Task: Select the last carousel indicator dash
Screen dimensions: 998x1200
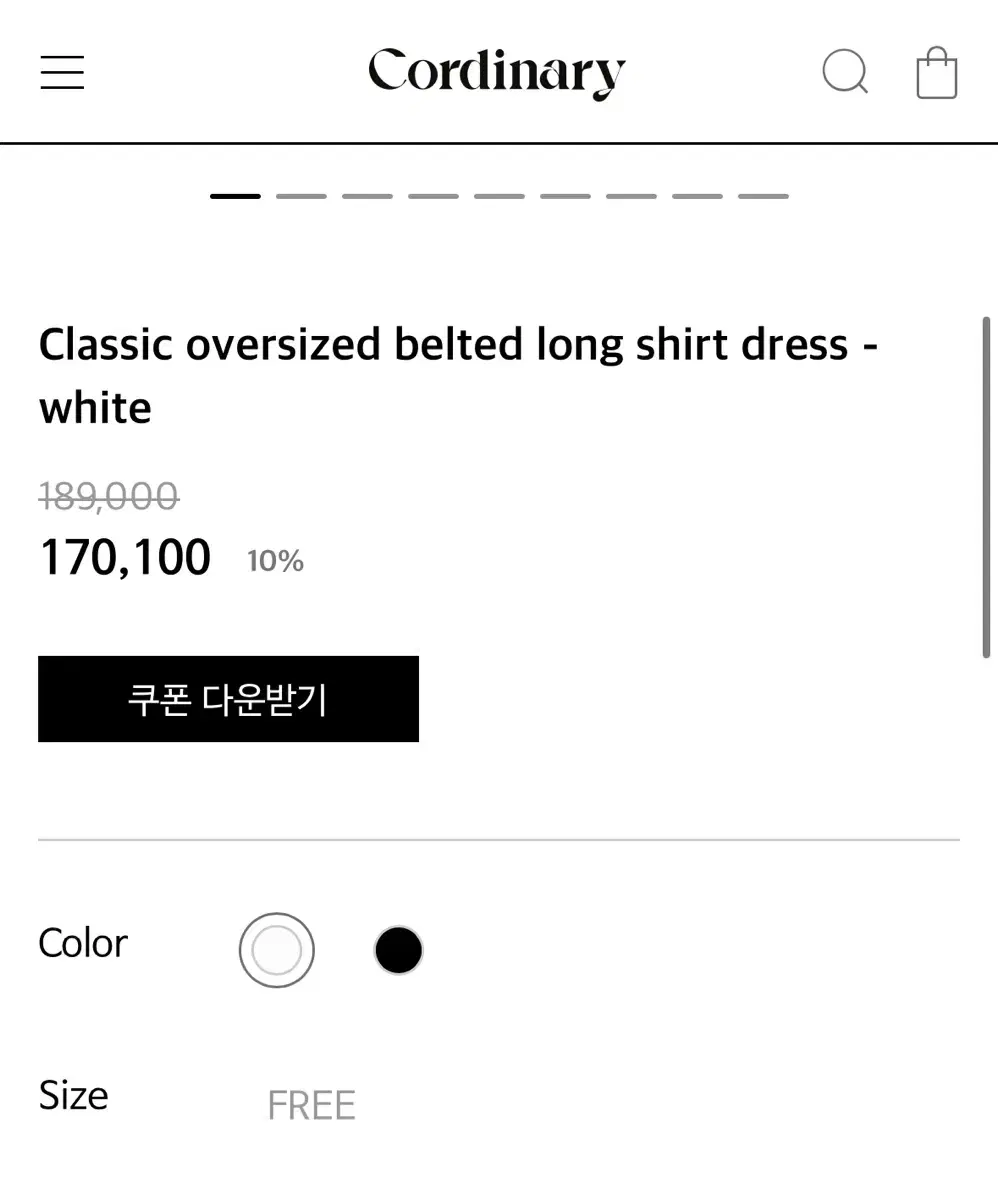Action: 764,195
